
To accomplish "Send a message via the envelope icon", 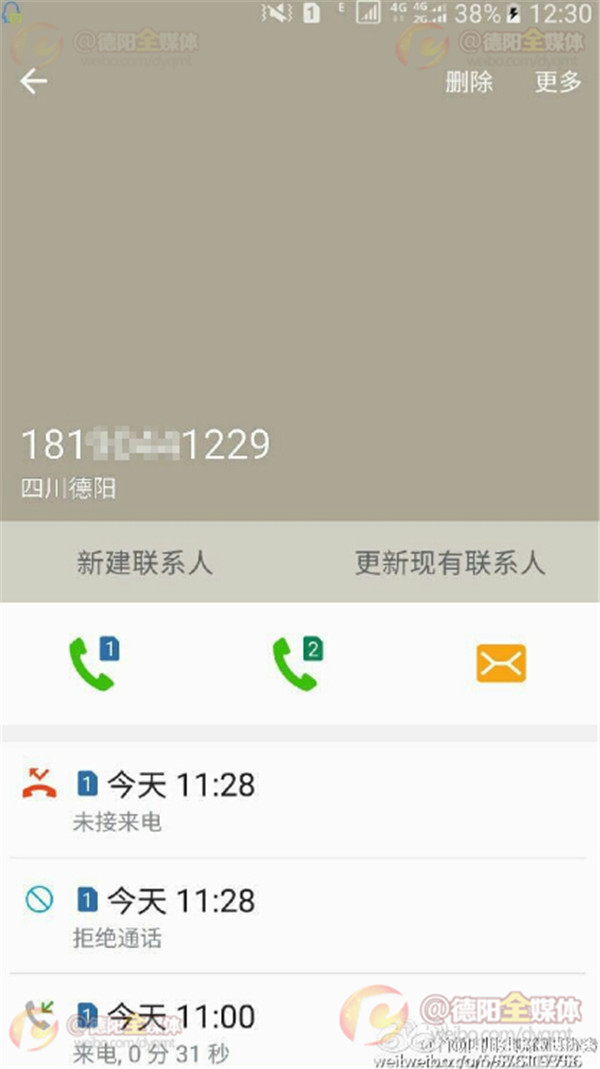I will [x=501, y=663].
